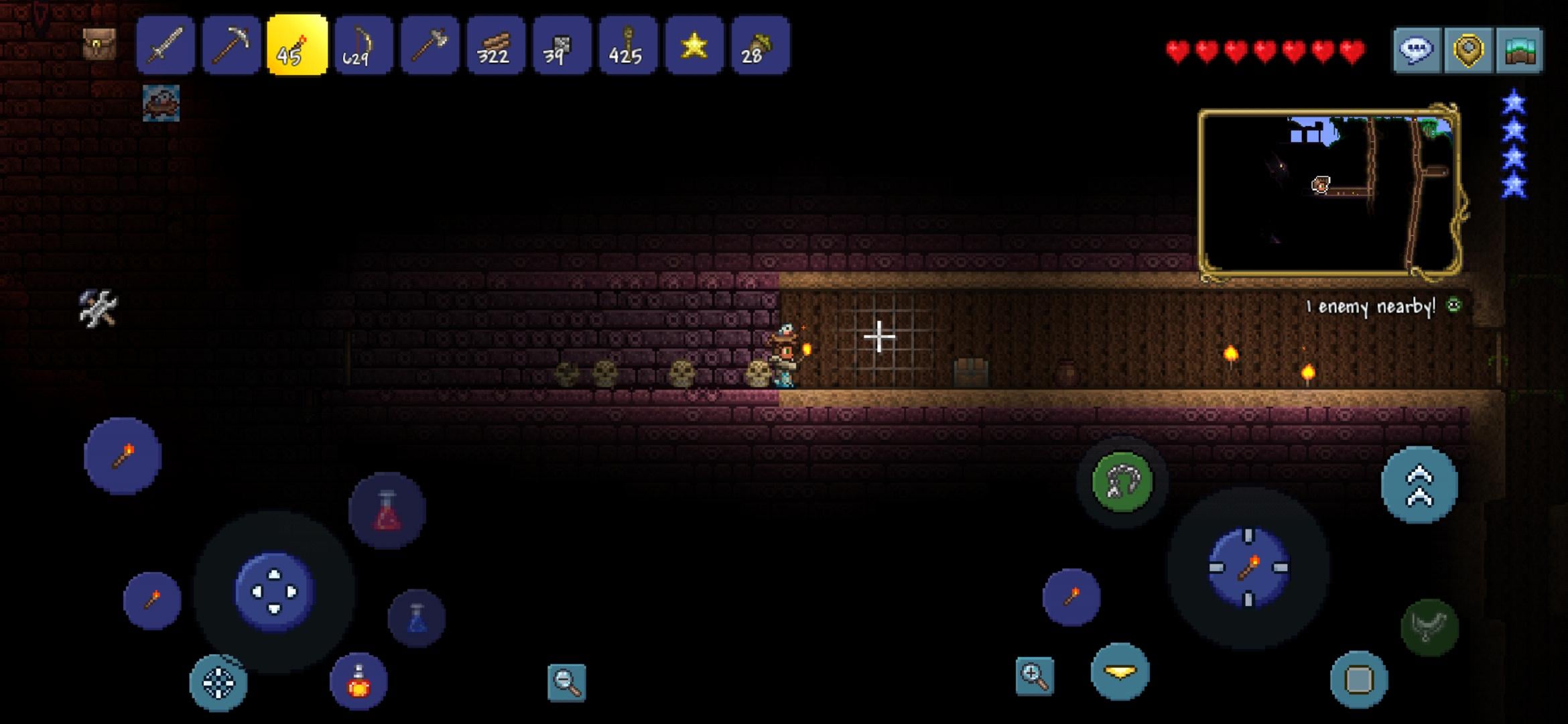Use the blue mana potion button

coord(416,618)
